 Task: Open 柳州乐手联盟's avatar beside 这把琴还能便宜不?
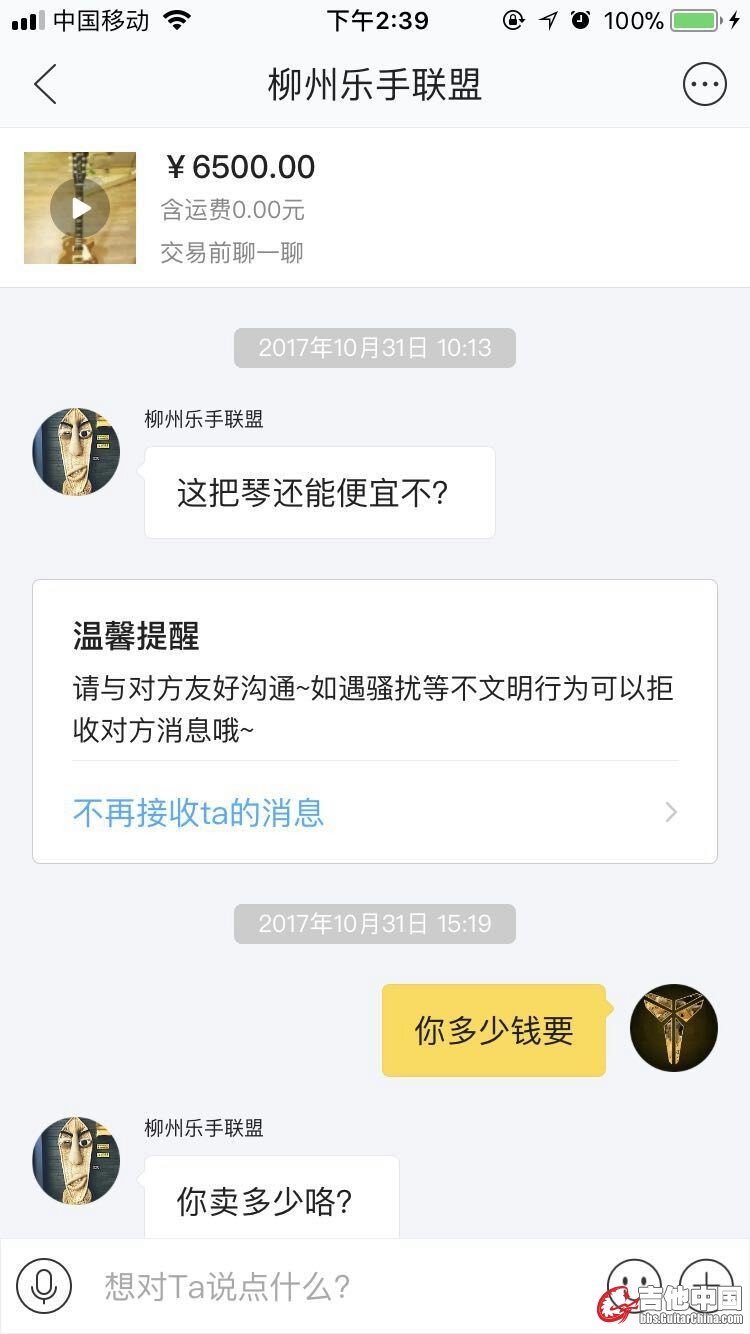(76, 451)
